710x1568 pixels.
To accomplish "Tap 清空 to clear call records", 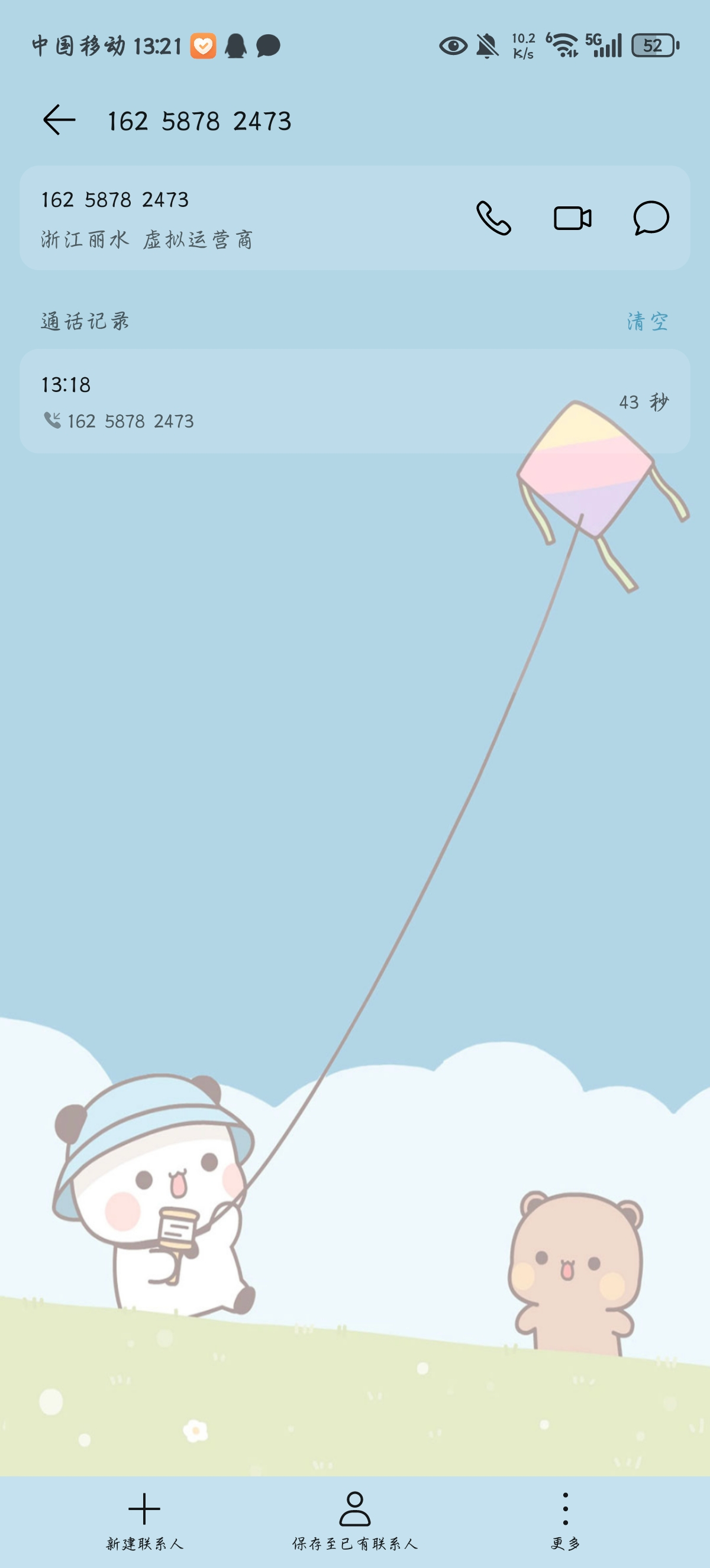I will point(647,322).
